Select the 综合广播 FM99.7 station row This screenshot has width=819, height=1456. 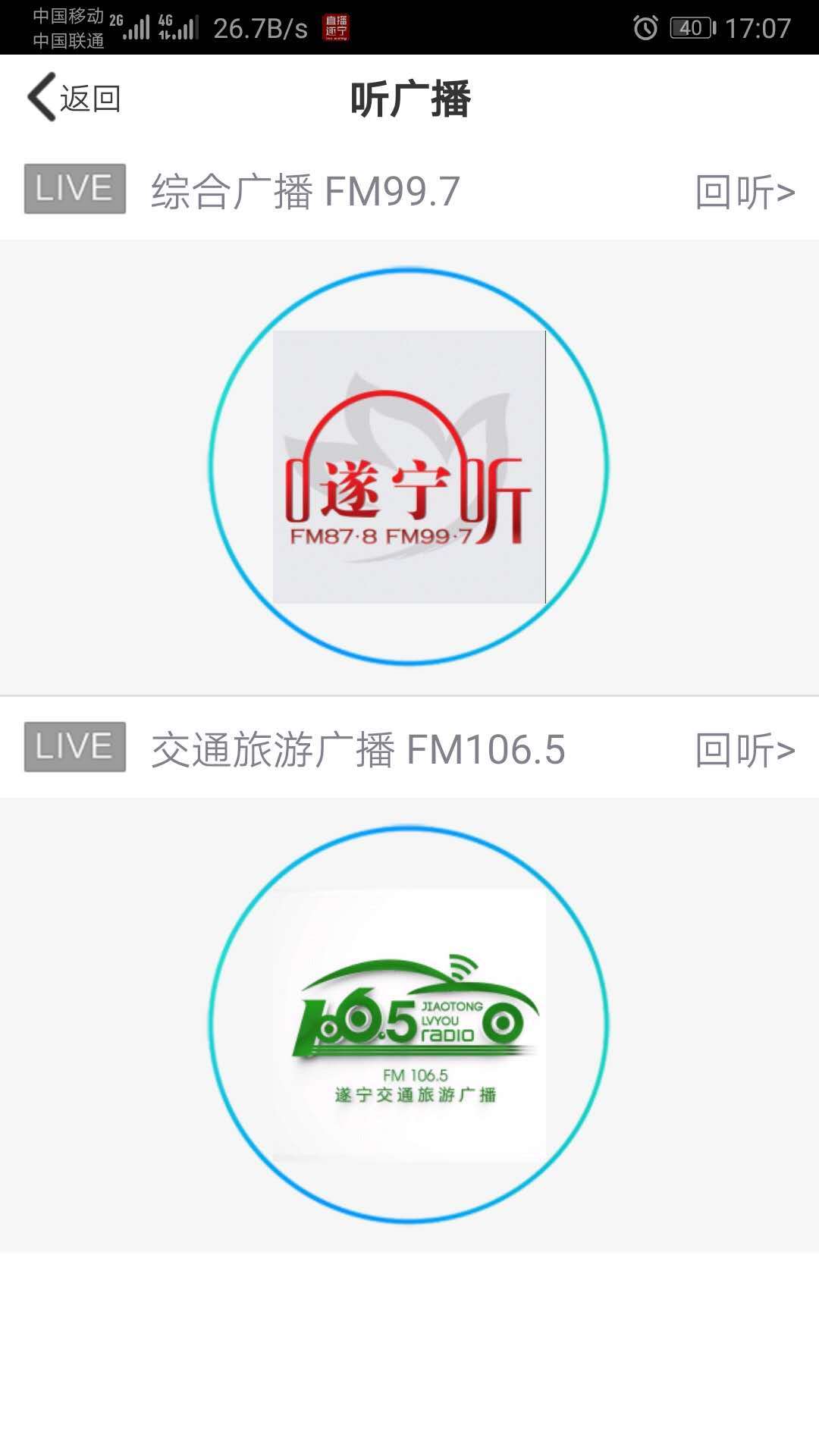coord(303,190)
